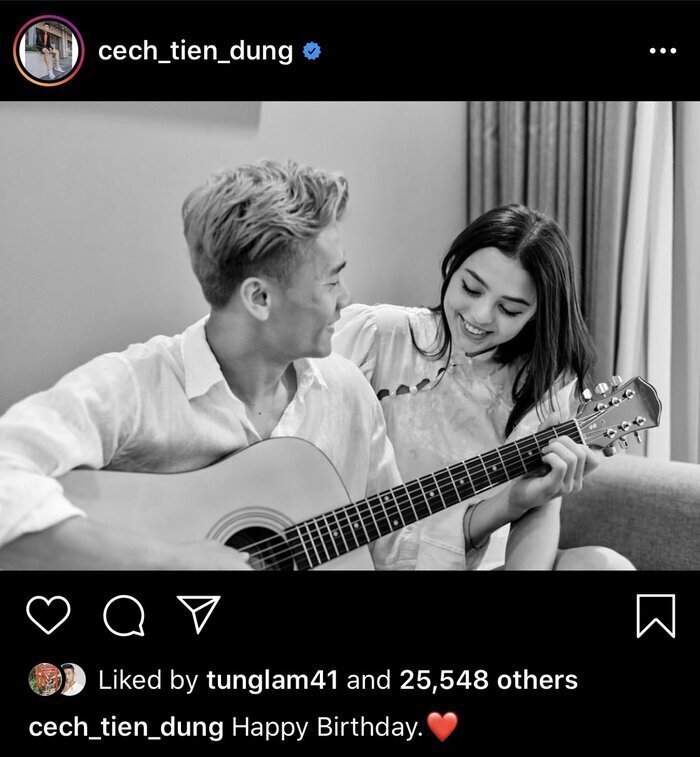Open the cech_tien_dung username in the post header

196,51
